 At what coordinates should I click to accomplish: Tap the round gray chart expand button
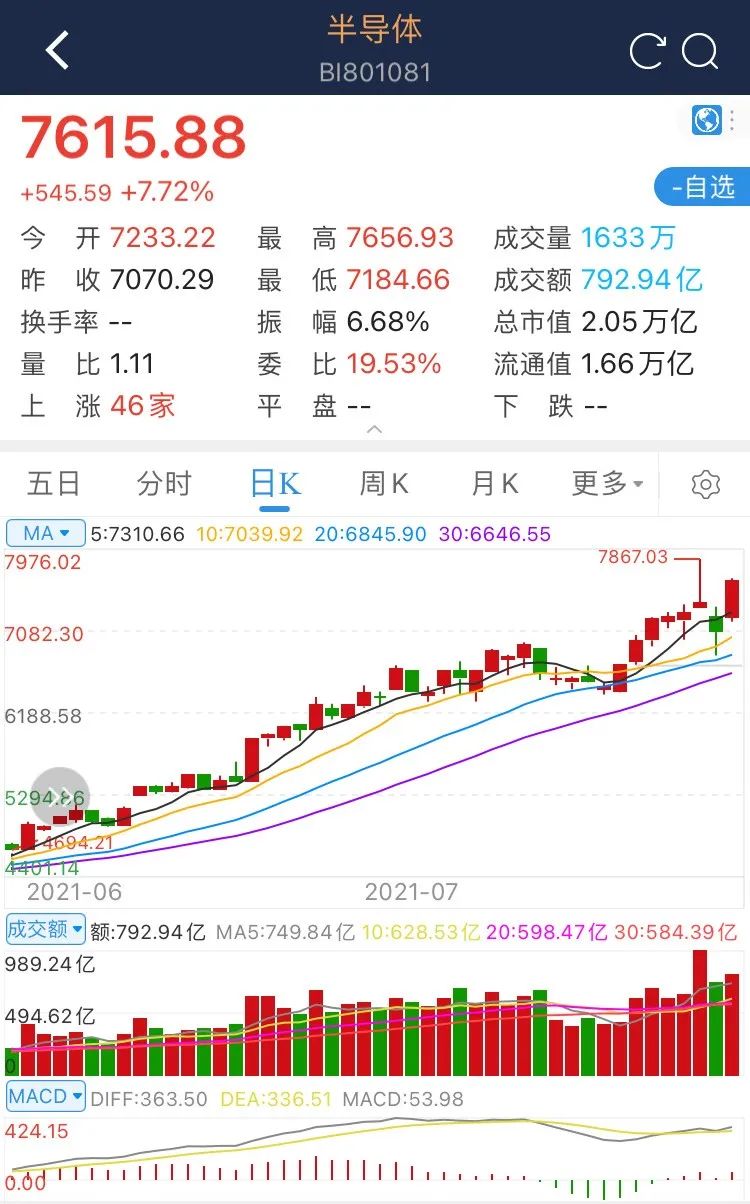point(60,797)
